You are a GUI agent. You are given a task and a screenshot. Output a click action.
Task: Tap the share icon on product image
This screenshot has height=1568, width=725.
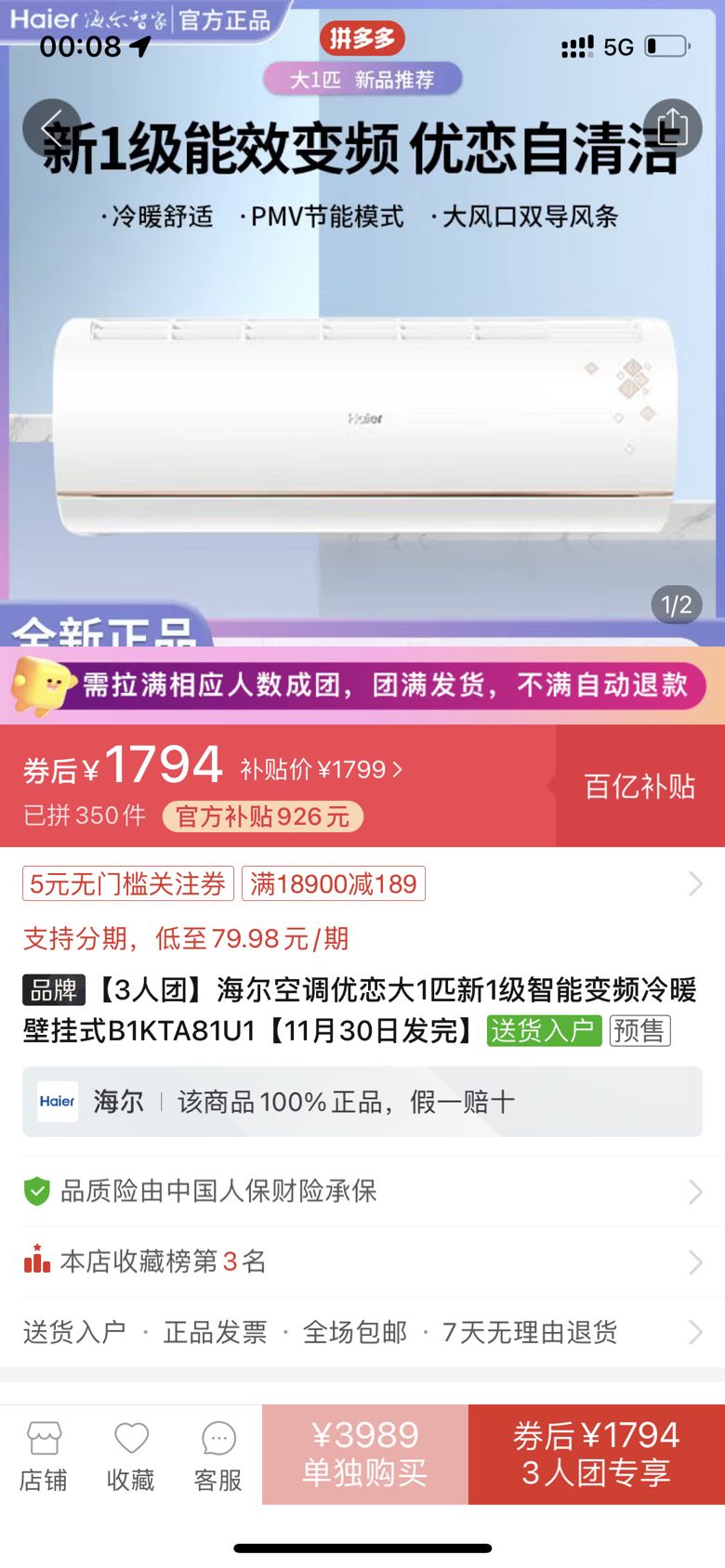point(671,127)
